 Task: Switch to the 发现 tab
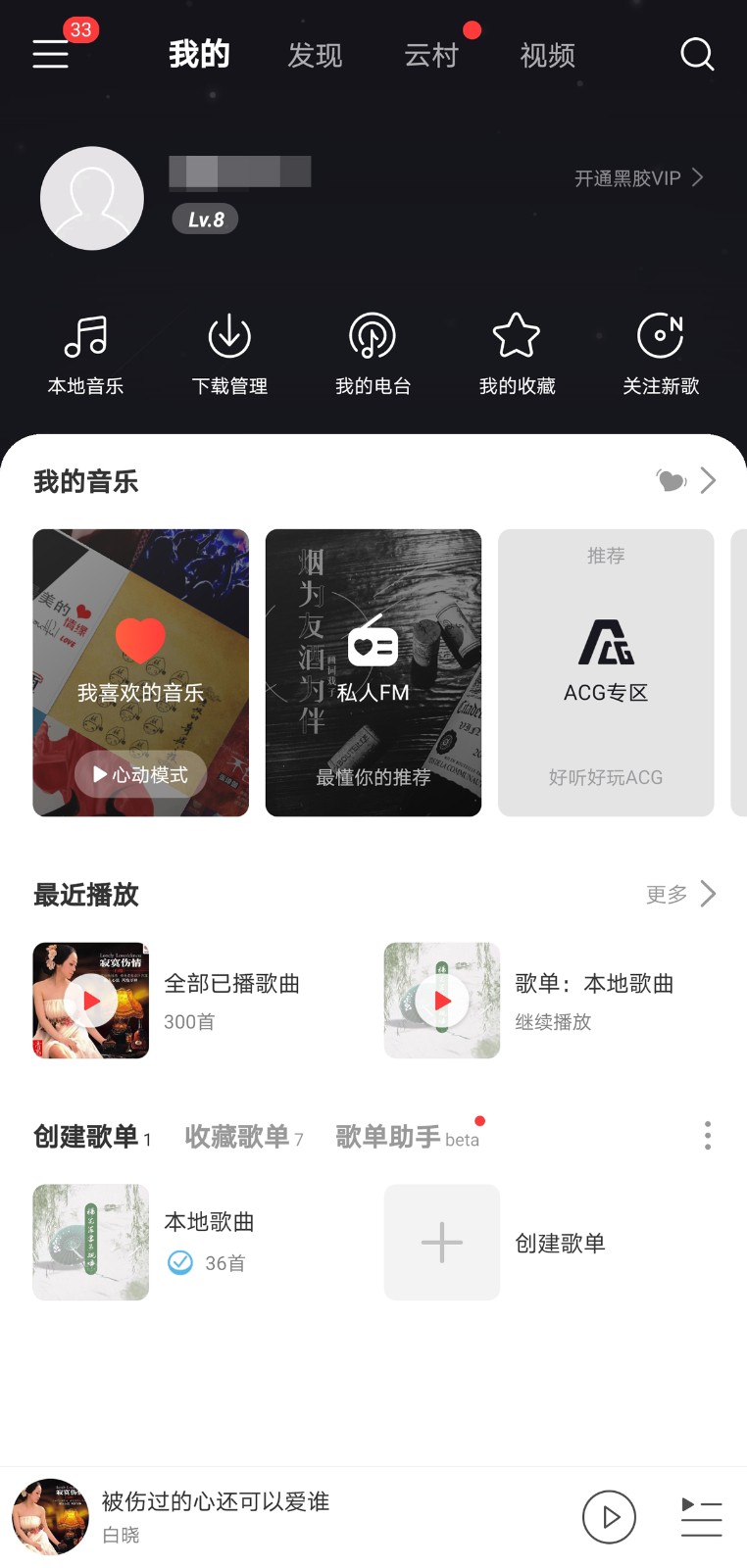315,55
